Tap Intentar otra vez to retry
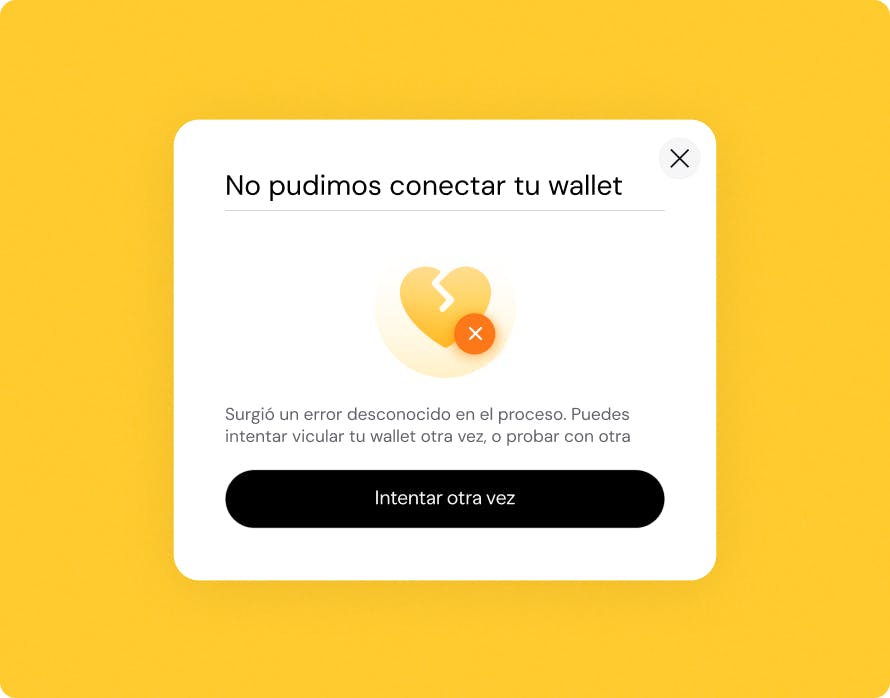 [x=444, y=498]
